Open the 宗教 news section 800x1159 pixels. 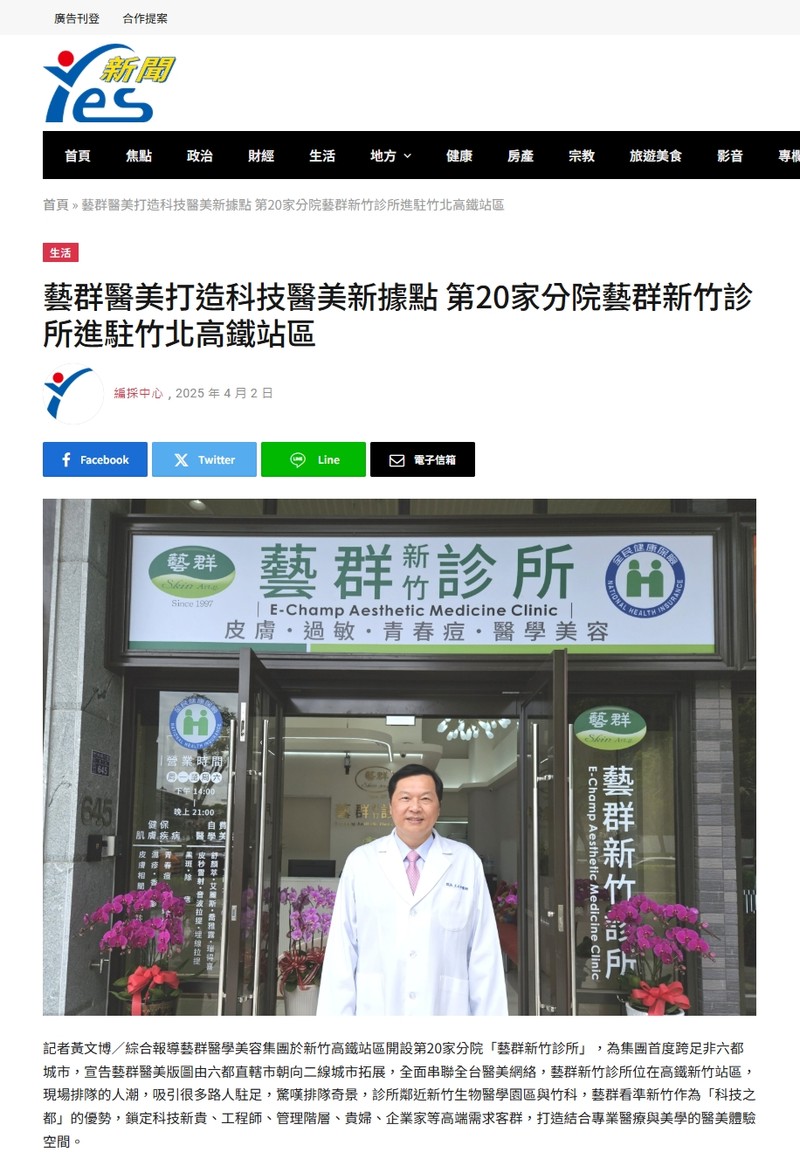pyautogui.click(x=581, y=156)
